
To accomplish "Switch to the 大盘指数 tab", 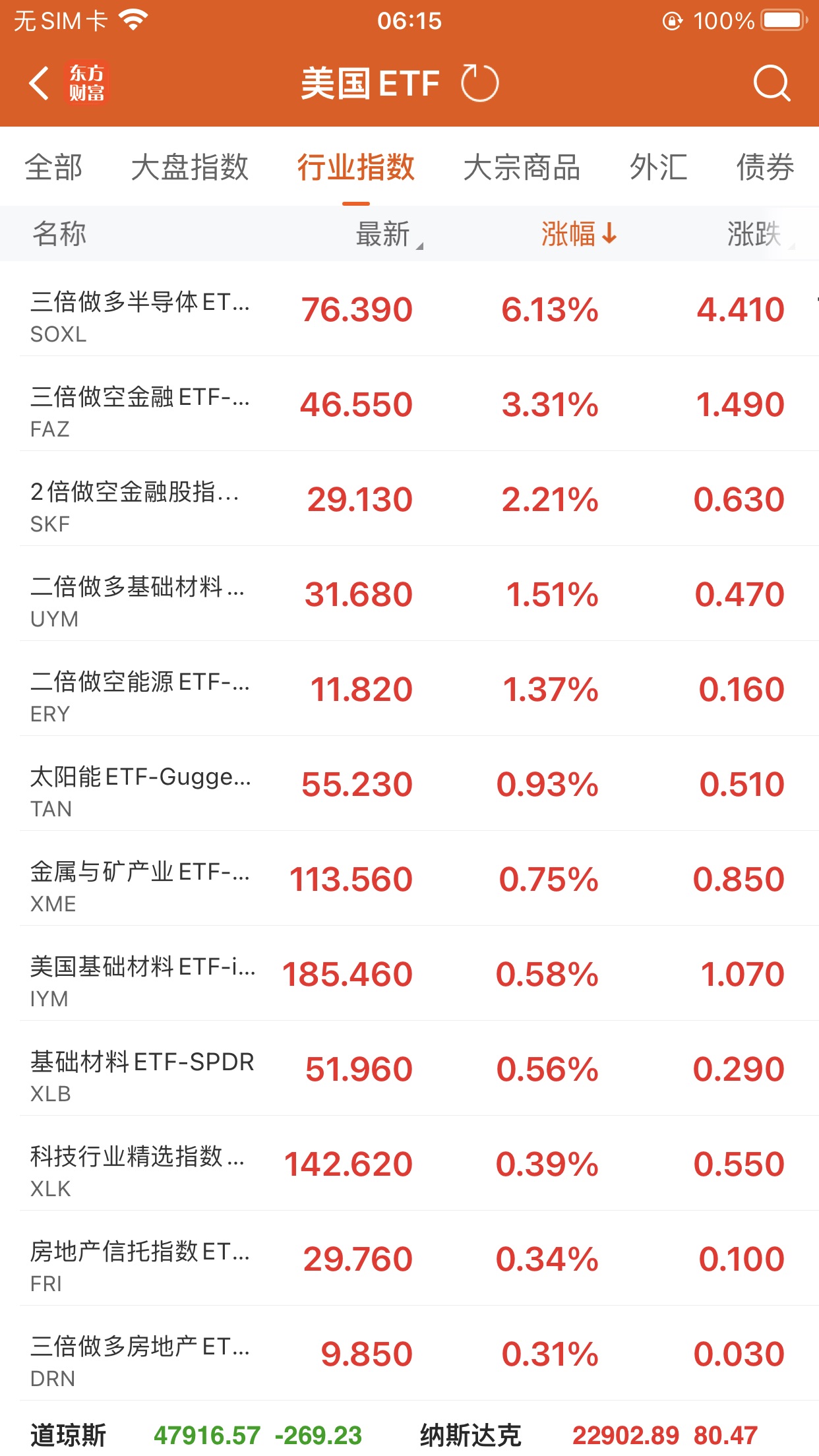I will point(190,167).
